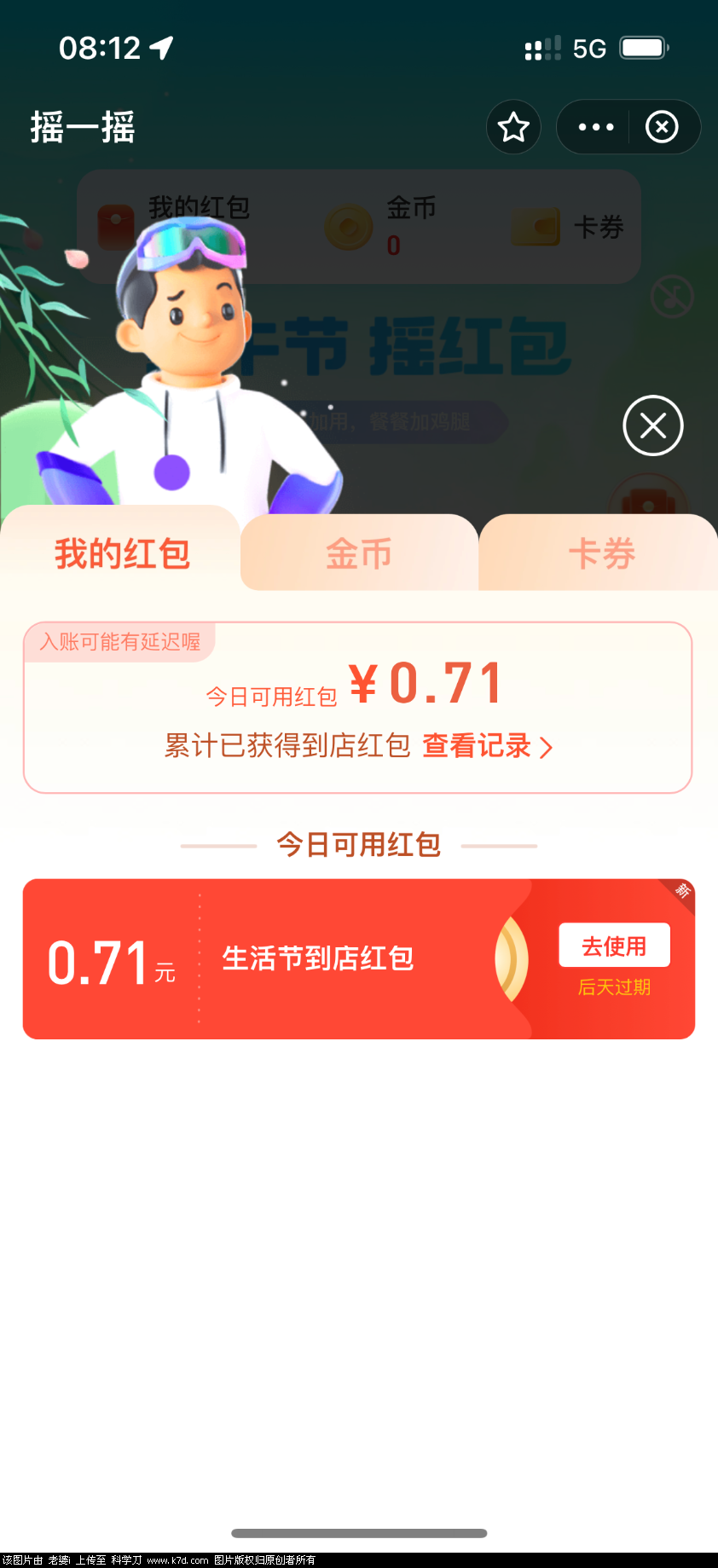The width and height of the screenshot is (718, 1568).
Task: Tap the gold coin icon showing 金币 0
Action: click(x=347, y=226)
